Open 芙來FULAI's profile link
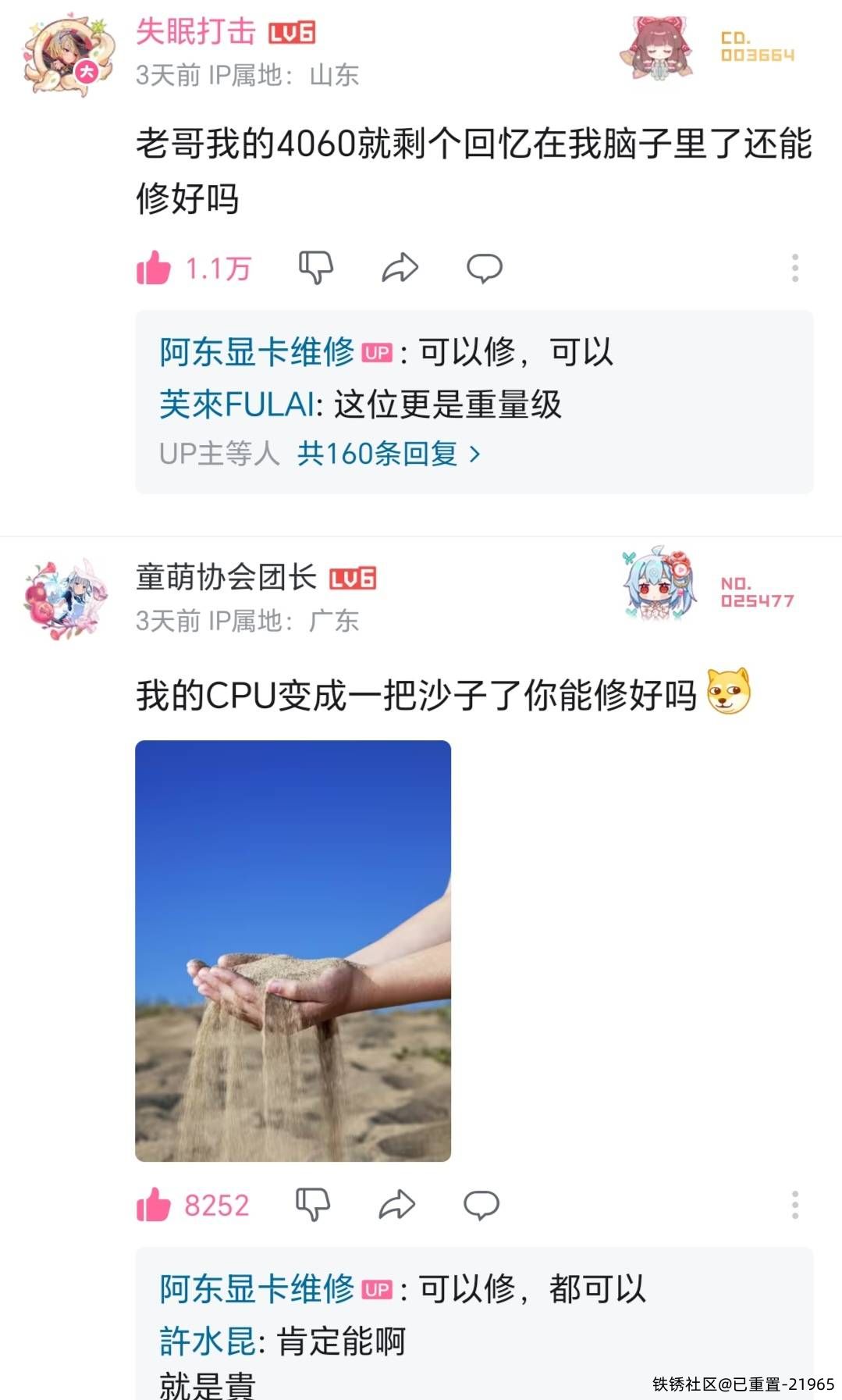Image resolution: width=842 pixels, height=1400 pixels. 237,404
